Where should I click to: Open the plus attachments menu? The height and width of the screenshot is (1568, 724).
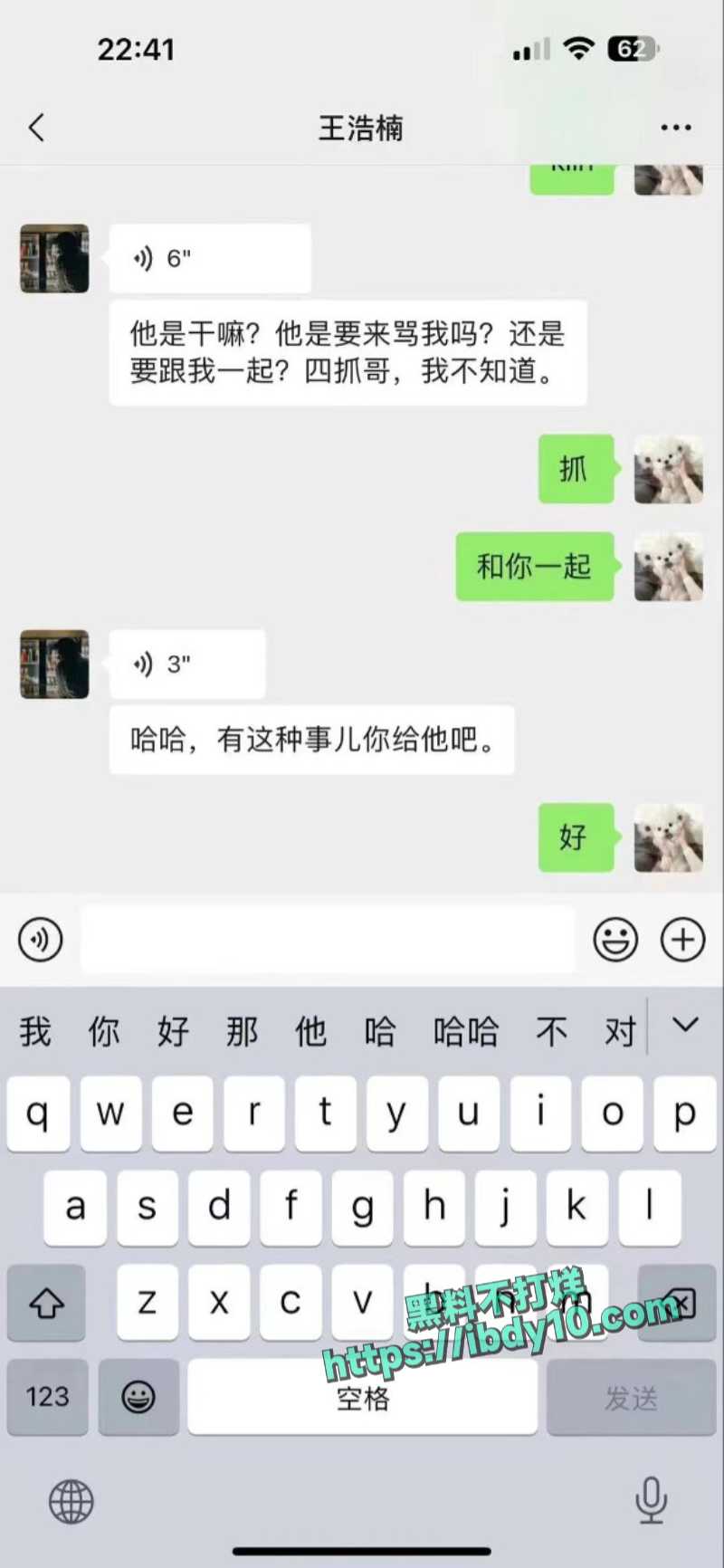coord(683,940)
